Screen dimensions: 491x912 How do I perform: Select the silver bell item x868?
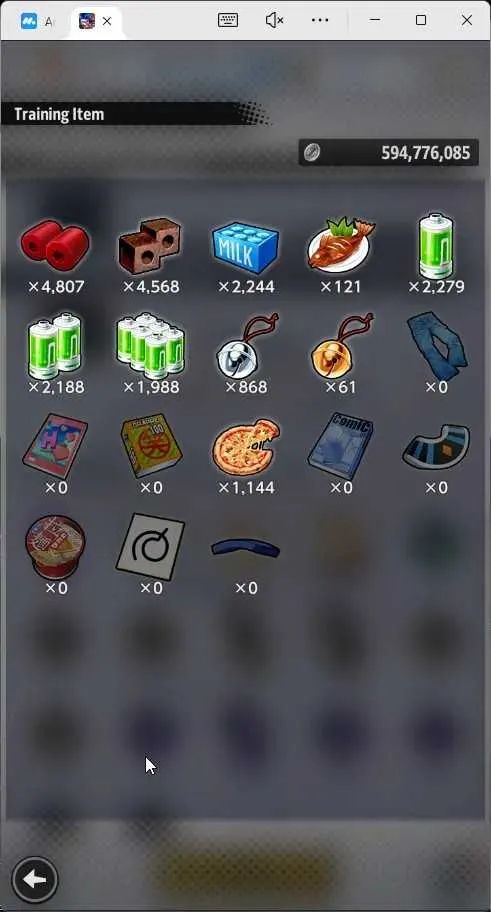click(246, 347)
